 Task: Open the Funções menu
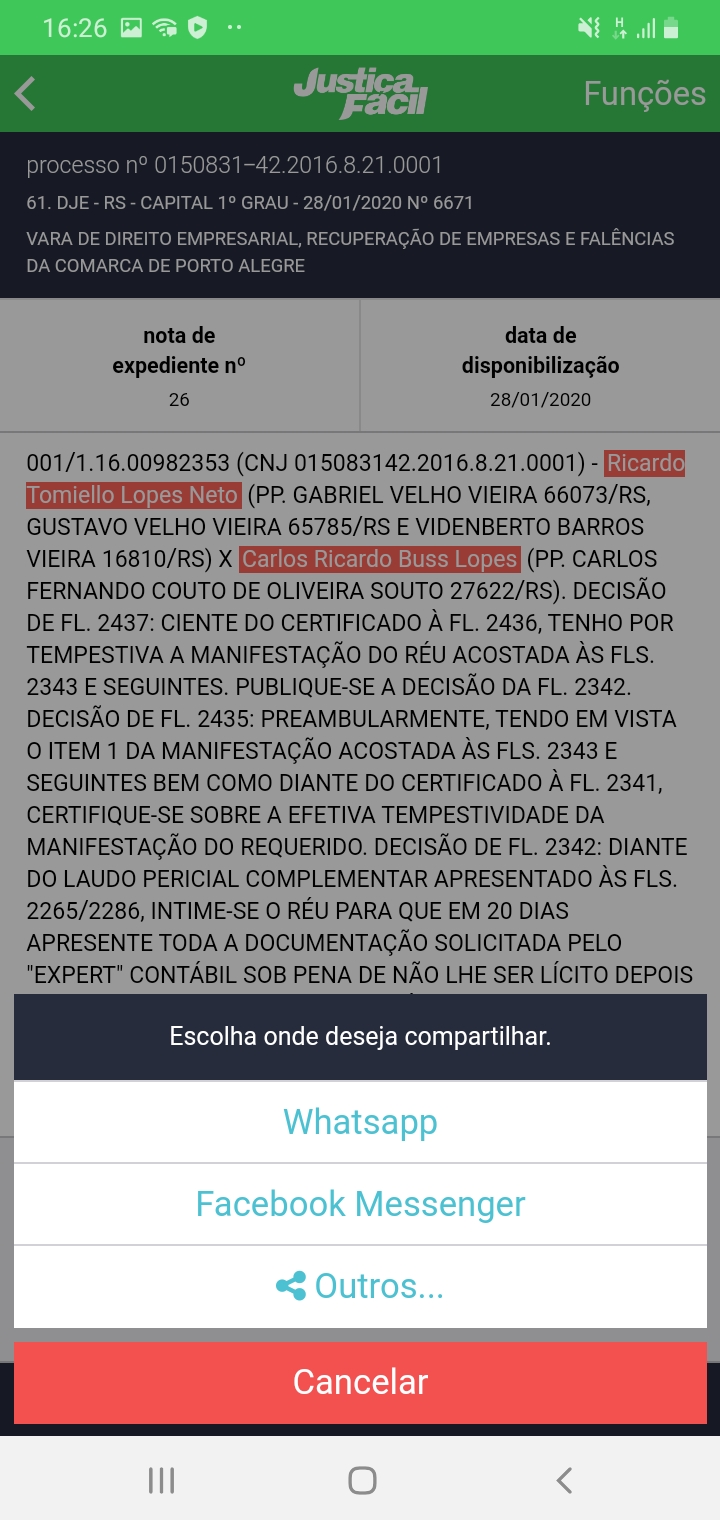tap(644, 94)
